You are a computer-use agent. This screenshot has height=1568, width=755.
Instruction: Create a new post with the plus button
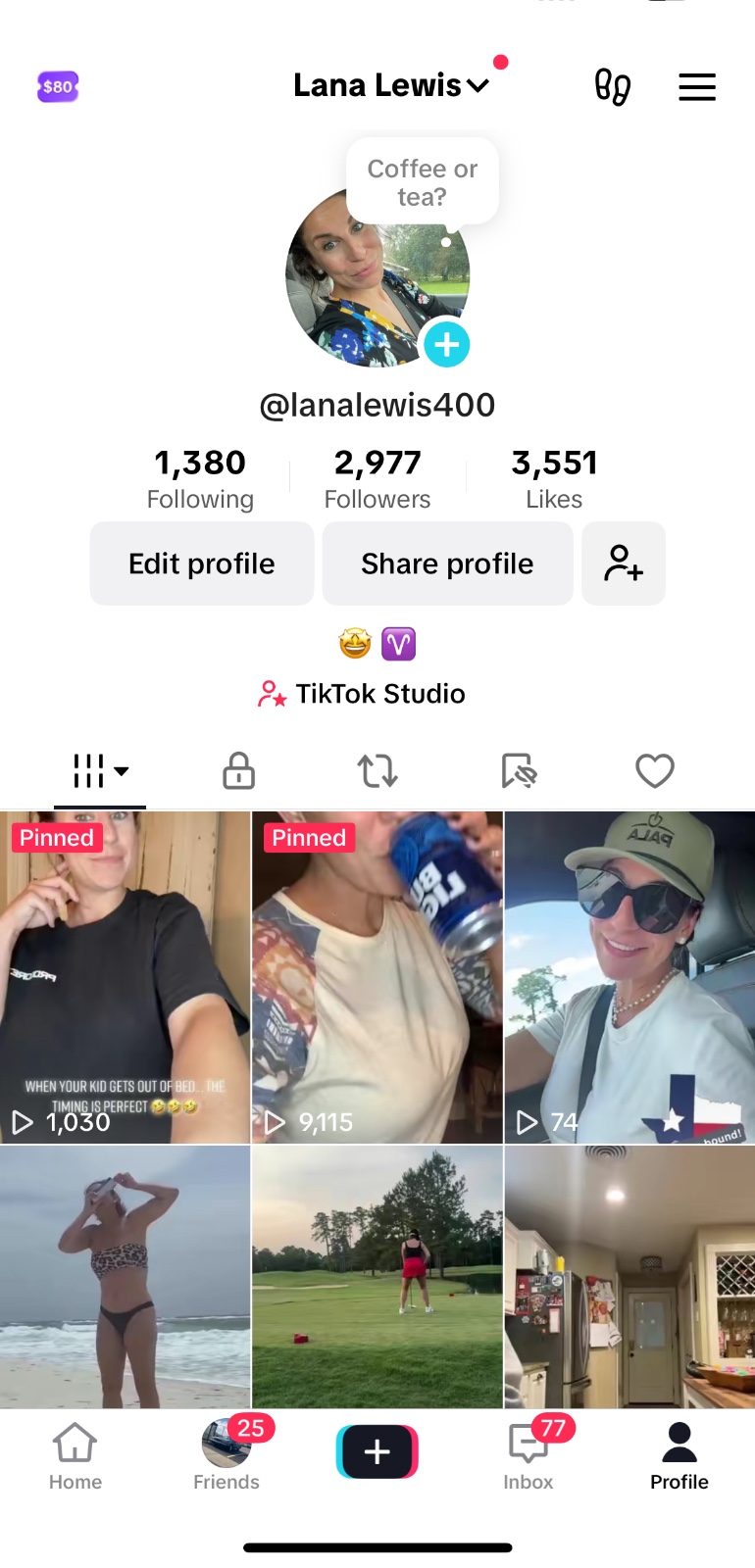point(377,1451)
